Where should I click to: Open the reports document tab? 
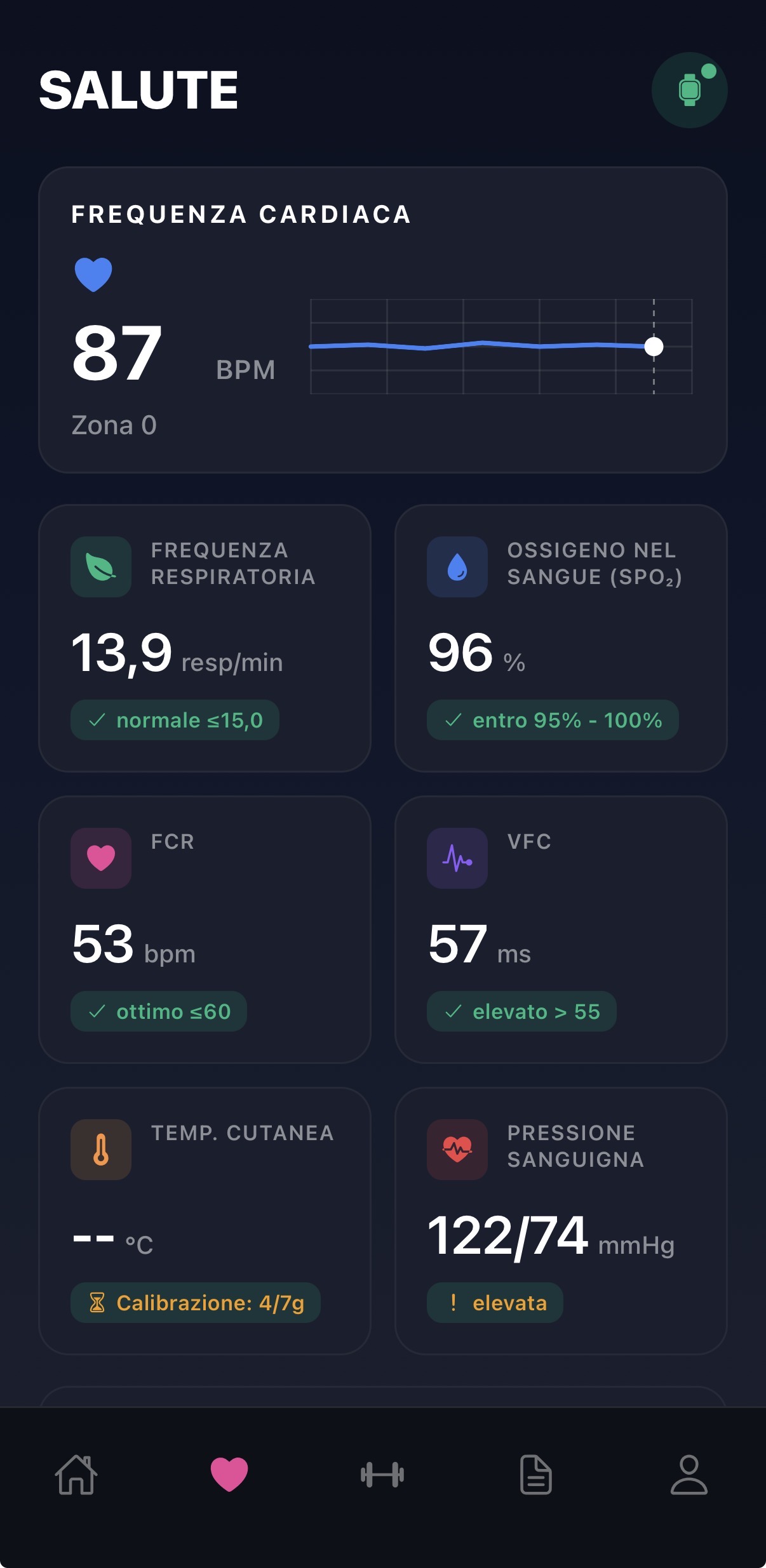(x=535, y=1475)
